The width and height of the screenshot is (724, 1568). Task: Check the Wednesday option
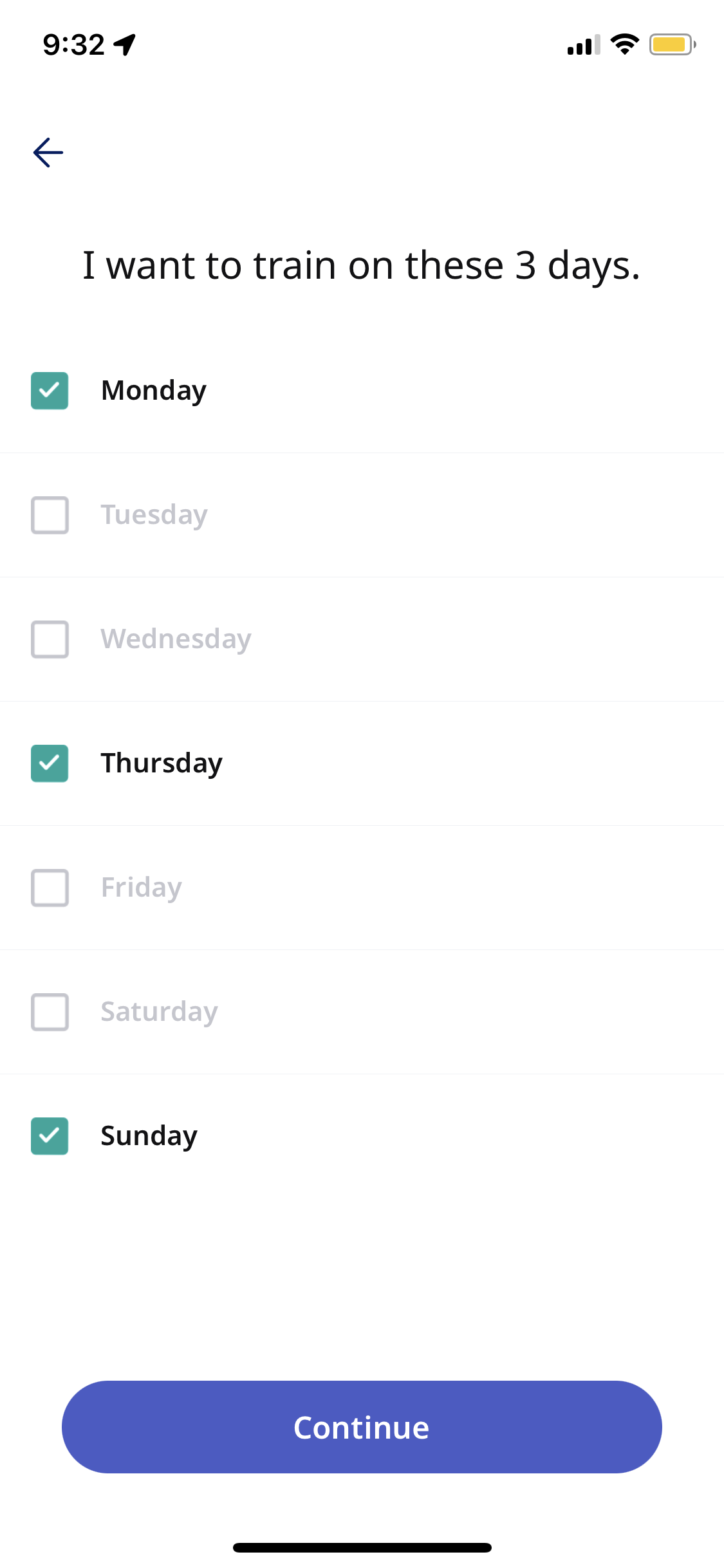pos(50,639)
